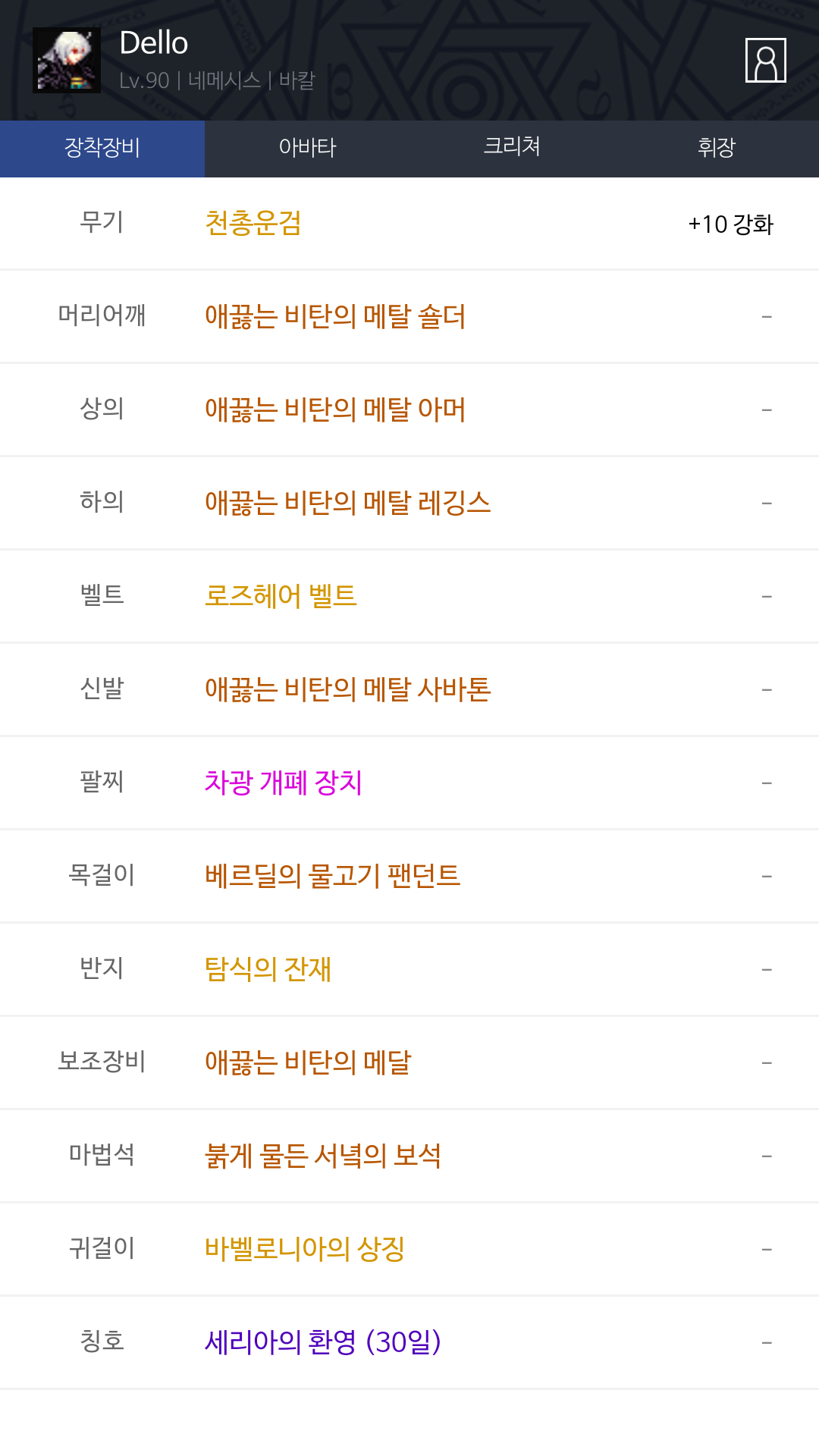Viewport: 819px width, 1456px height.
Task: Open weapon item 천총운검
Action: (253, 224)
